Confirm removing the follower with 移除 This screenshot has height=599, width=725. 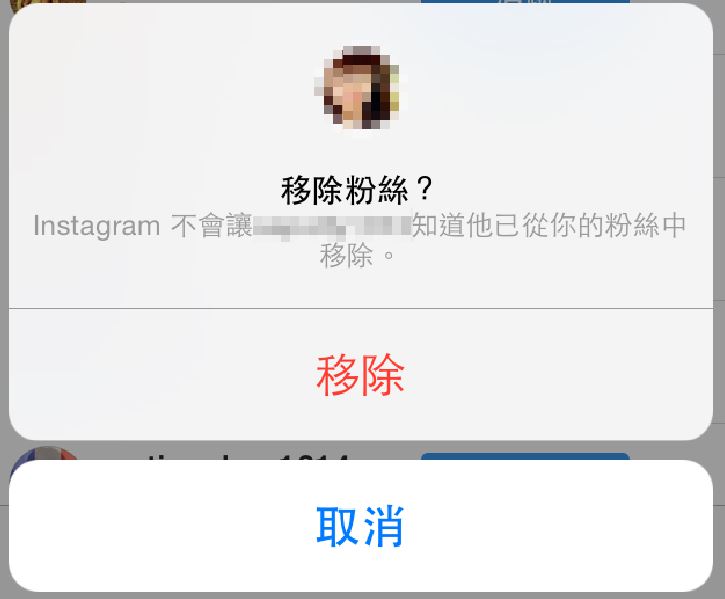click(x=361, y=376)
